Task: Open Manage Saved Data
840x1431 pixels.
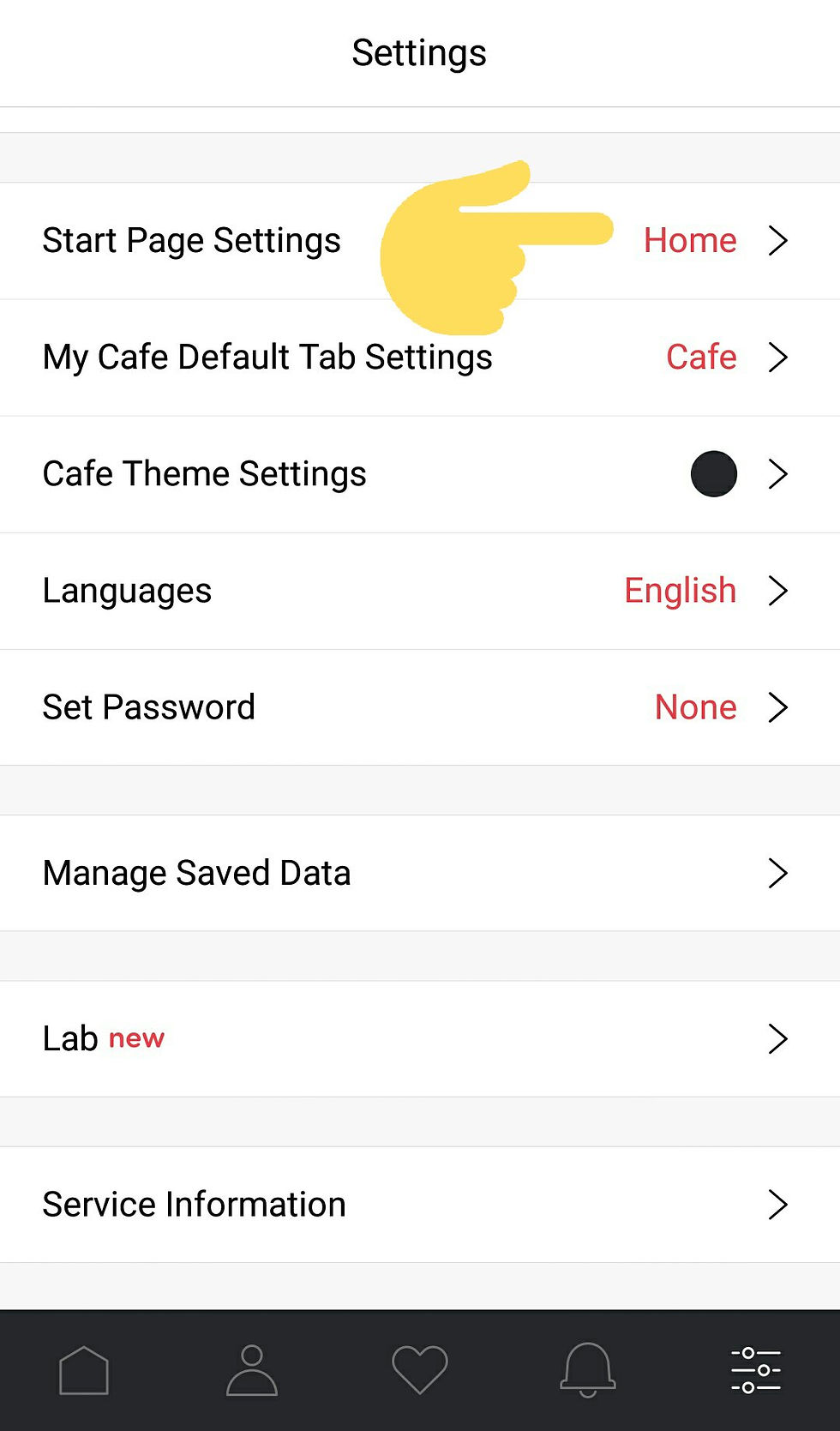Action: coord(420,873)
